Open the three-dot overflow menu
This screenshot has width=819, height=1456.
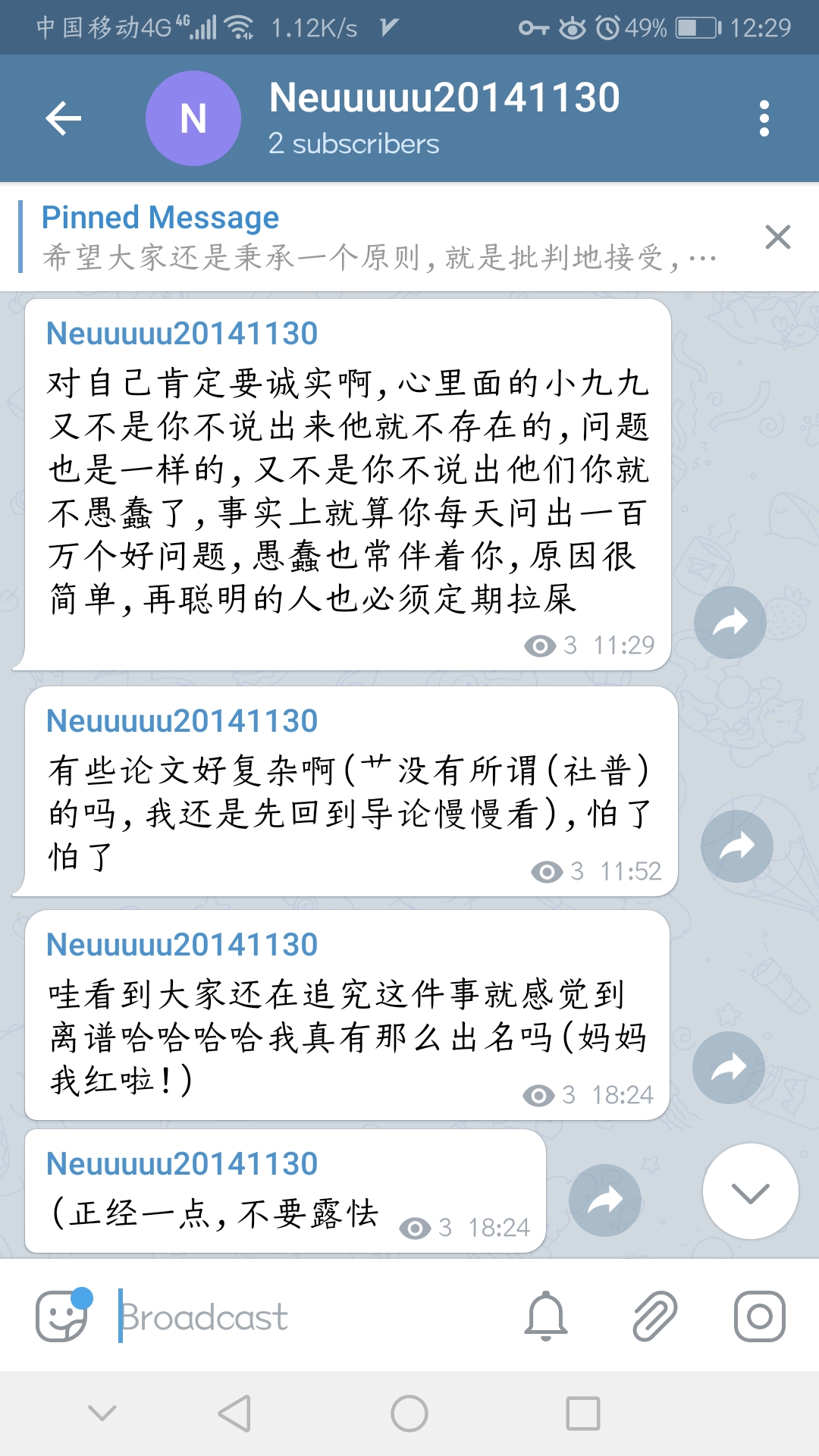[x=764, y=118]
